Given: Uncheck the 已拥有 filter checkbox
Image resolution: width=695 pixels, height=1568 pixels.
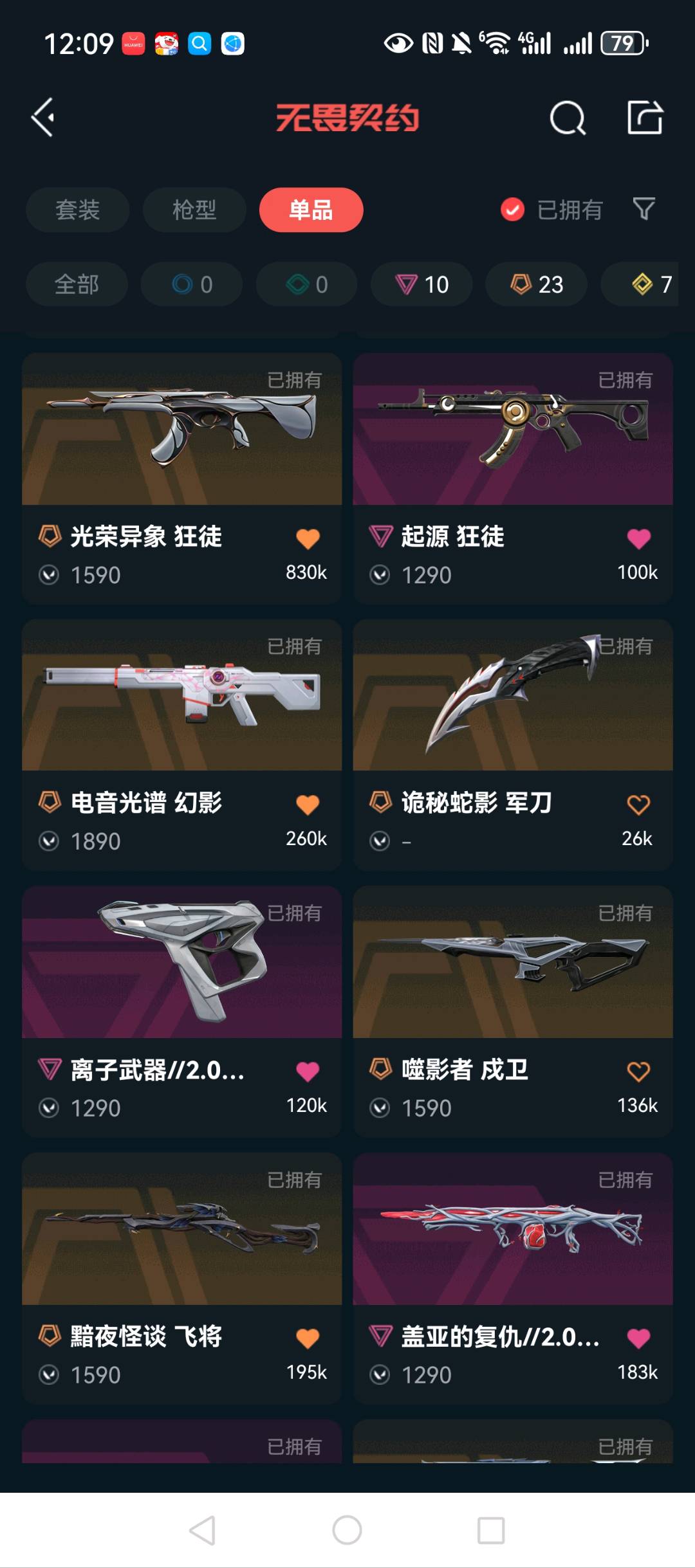Looking at the screenshot, I should [x=512, y=210].
